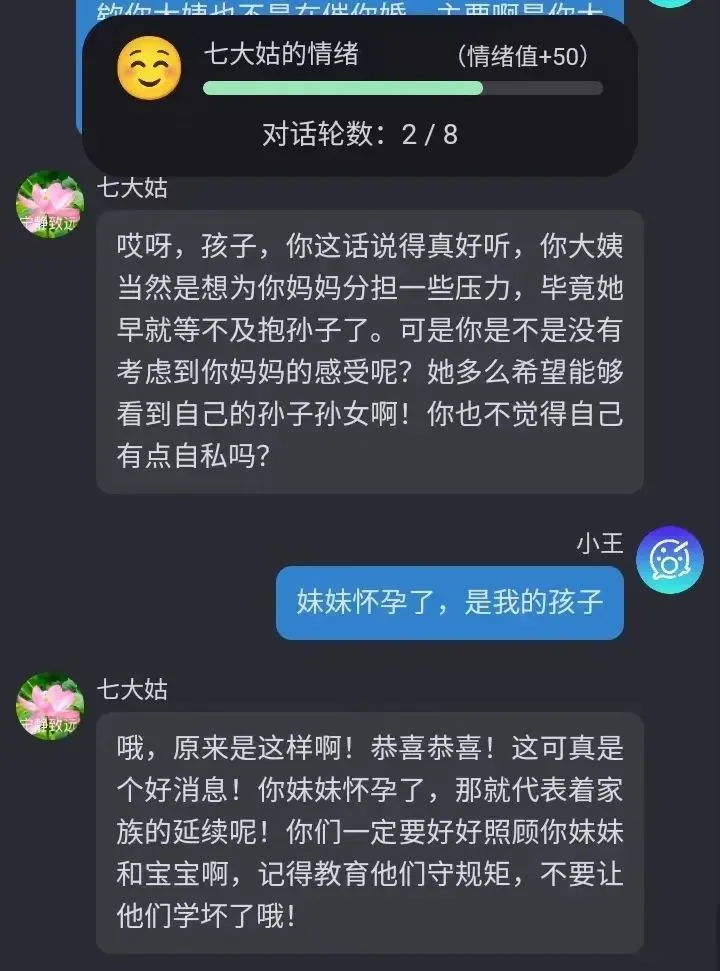This screenshot has height=971, width=720.
Task: Open 七大姑's avatar beside the 哦，原来是这样啊 reply
Action: (50, 706)
